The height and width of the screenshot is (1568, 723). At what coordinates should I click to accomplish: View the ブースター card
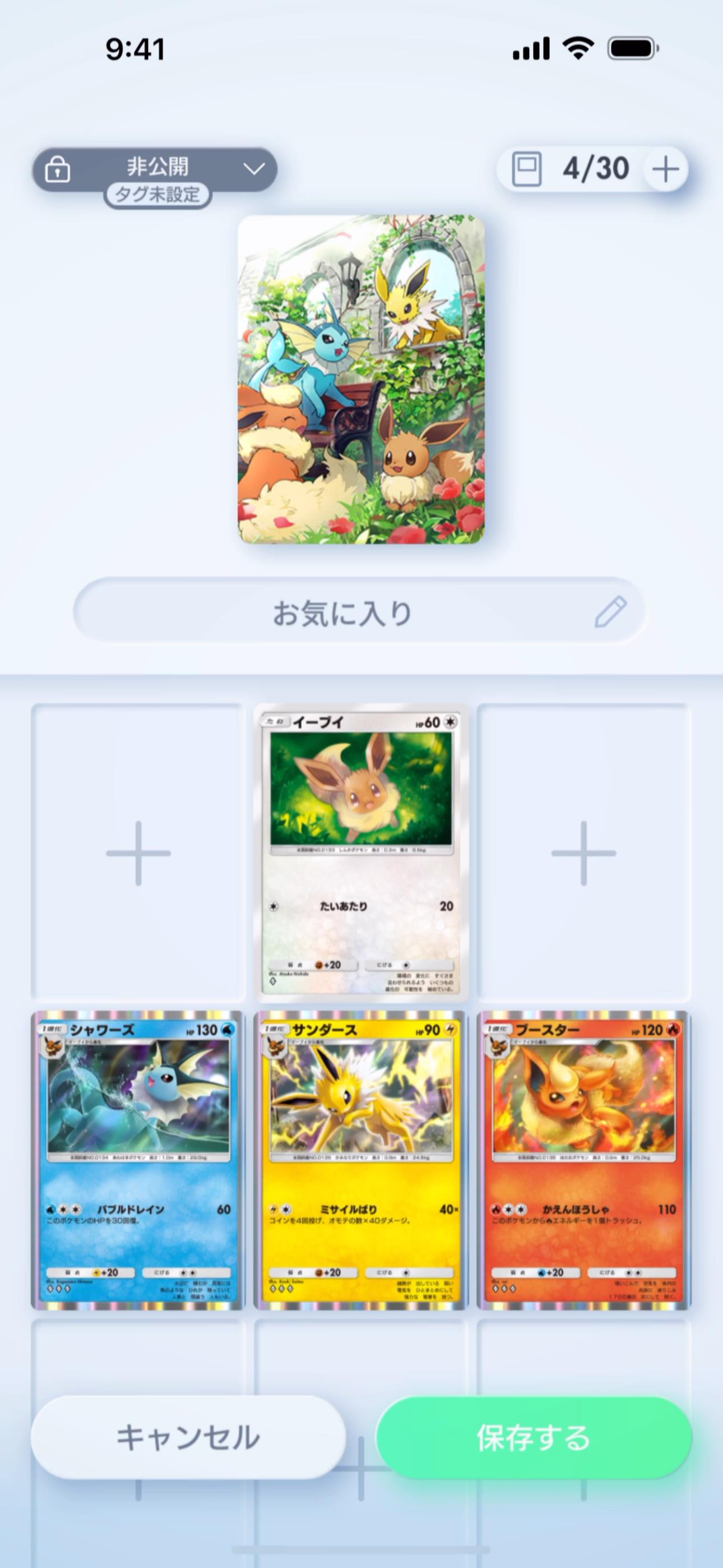[583, 1160]
